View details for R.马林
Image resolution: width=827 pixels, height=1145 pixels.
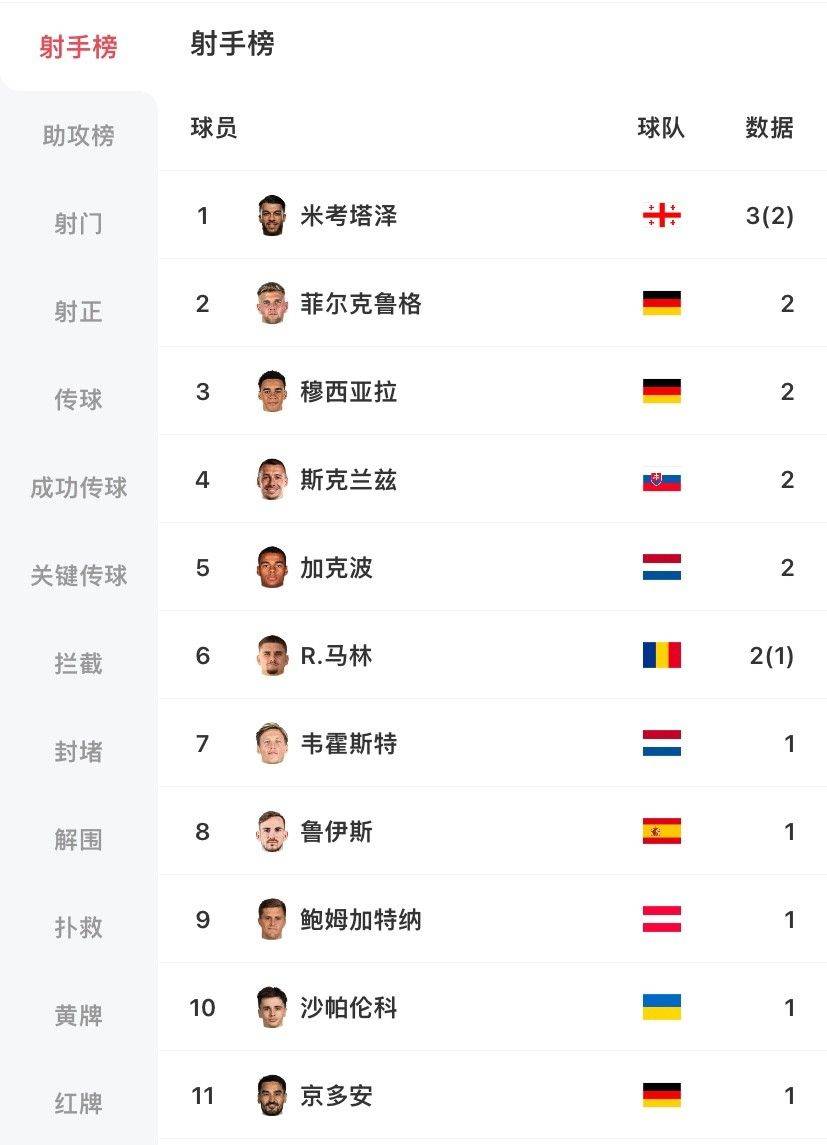[x=336, y=656]
